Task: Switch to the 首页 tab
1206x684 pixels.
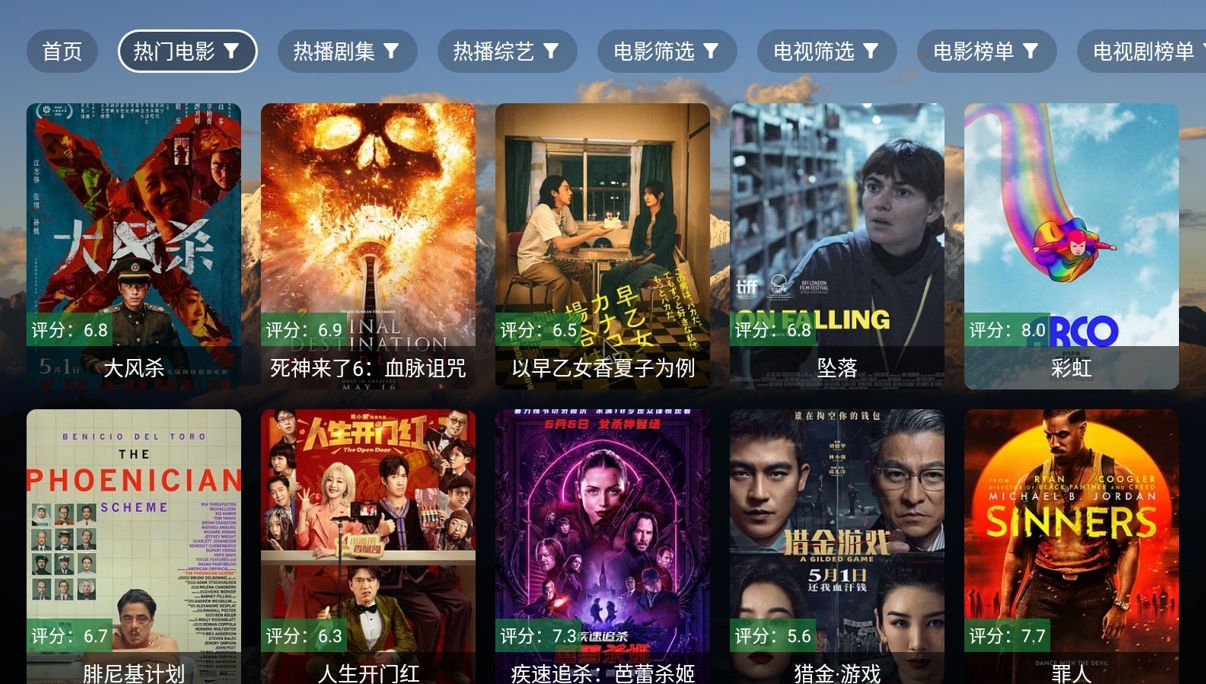Action: 62,52
